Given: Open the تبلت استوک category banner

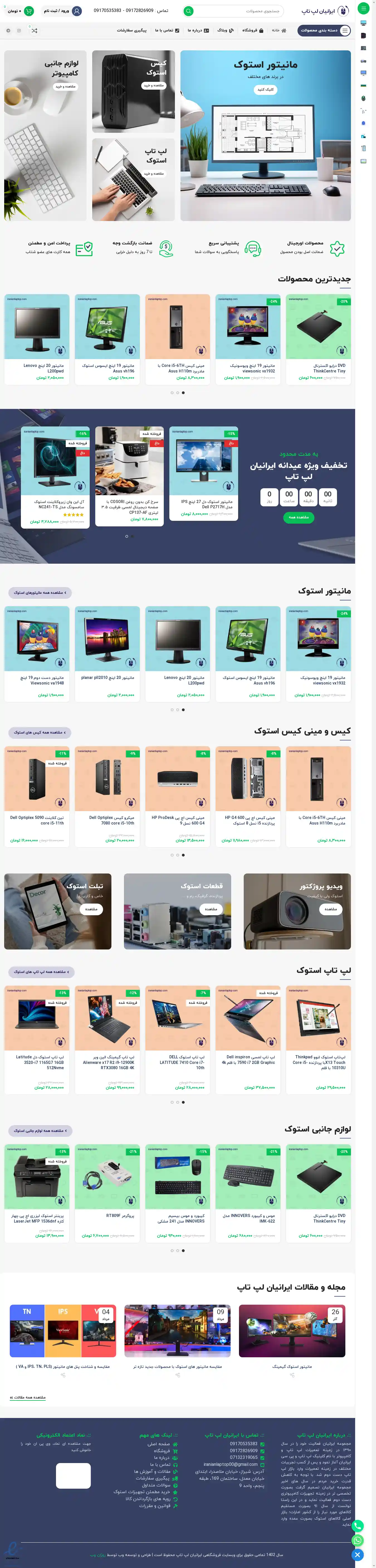Looking at the screenshot, I should tap(58, 911).
